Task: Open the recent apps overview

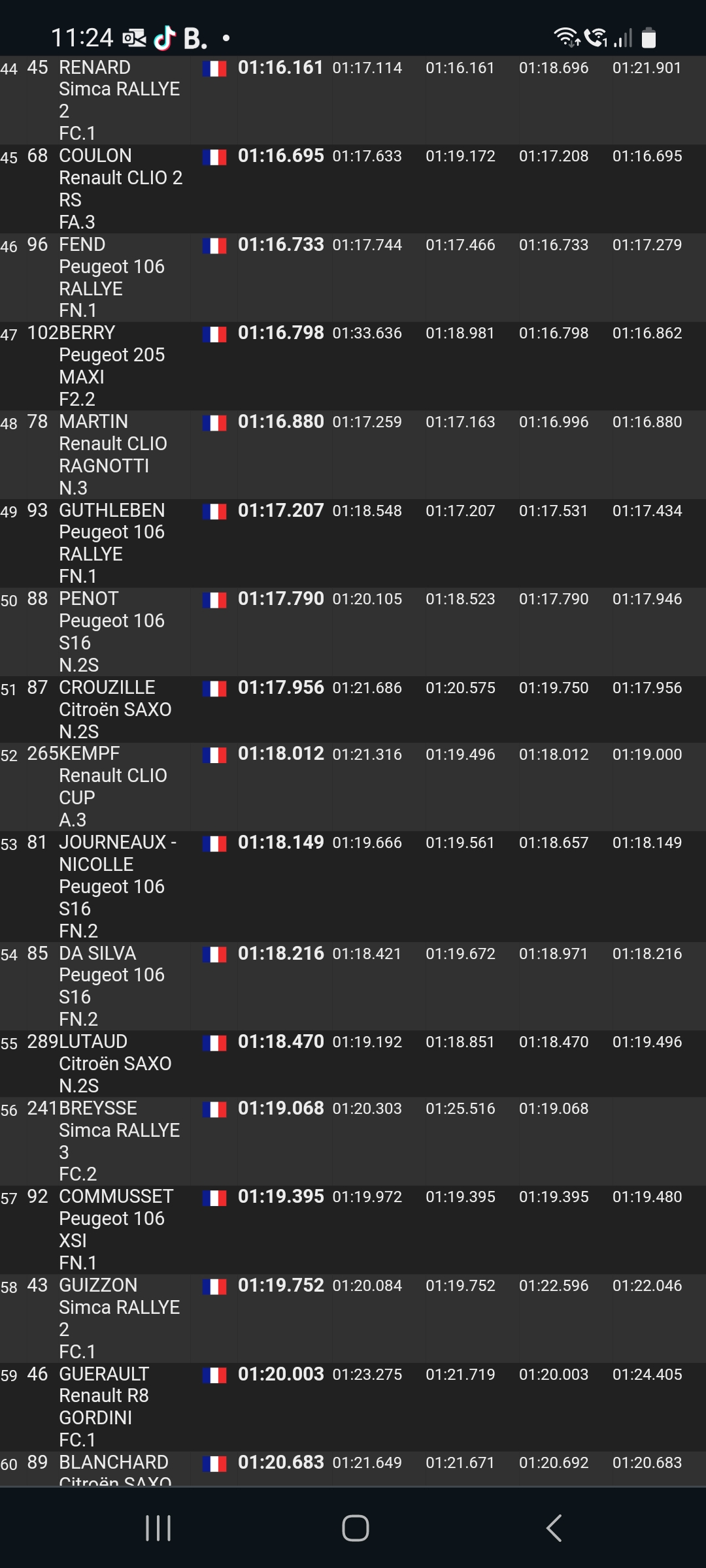Action: point(158,1528)
